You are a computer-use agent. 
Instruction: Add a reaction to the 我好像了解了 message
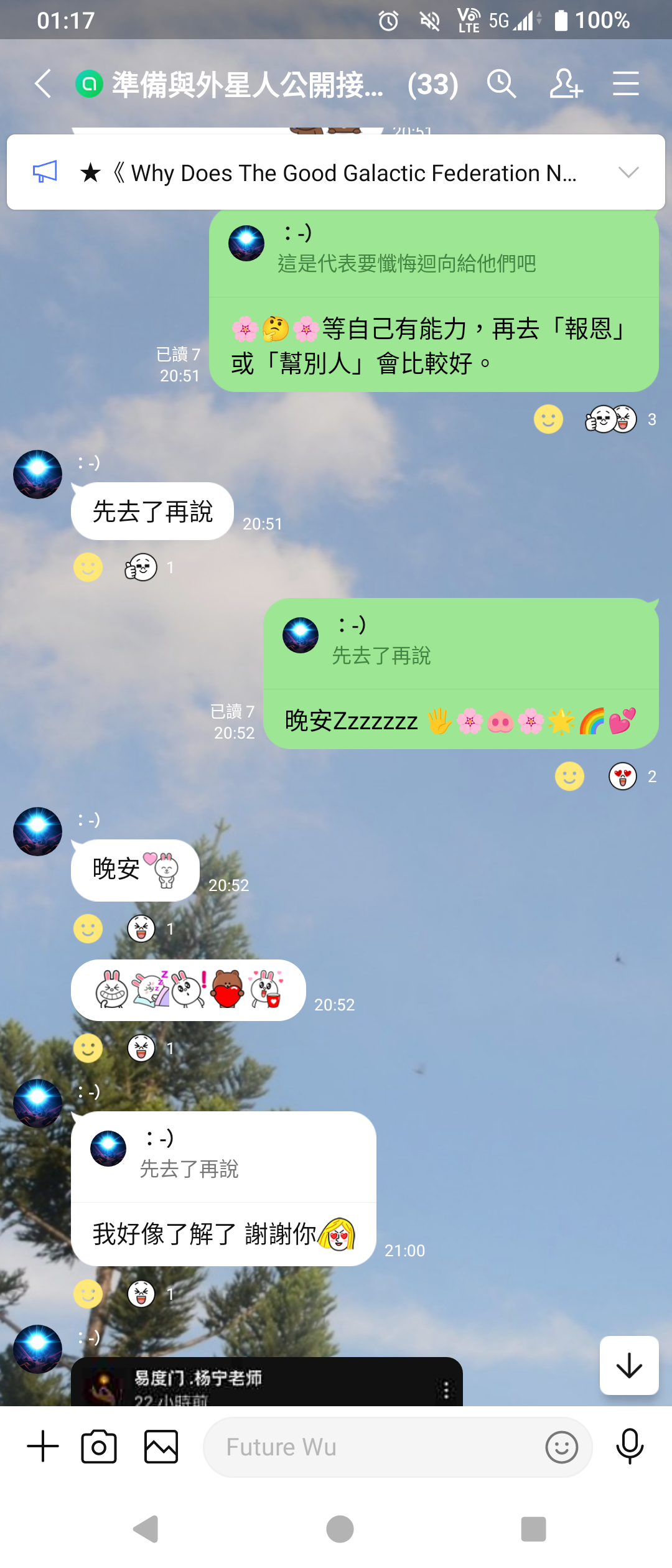88,1294
